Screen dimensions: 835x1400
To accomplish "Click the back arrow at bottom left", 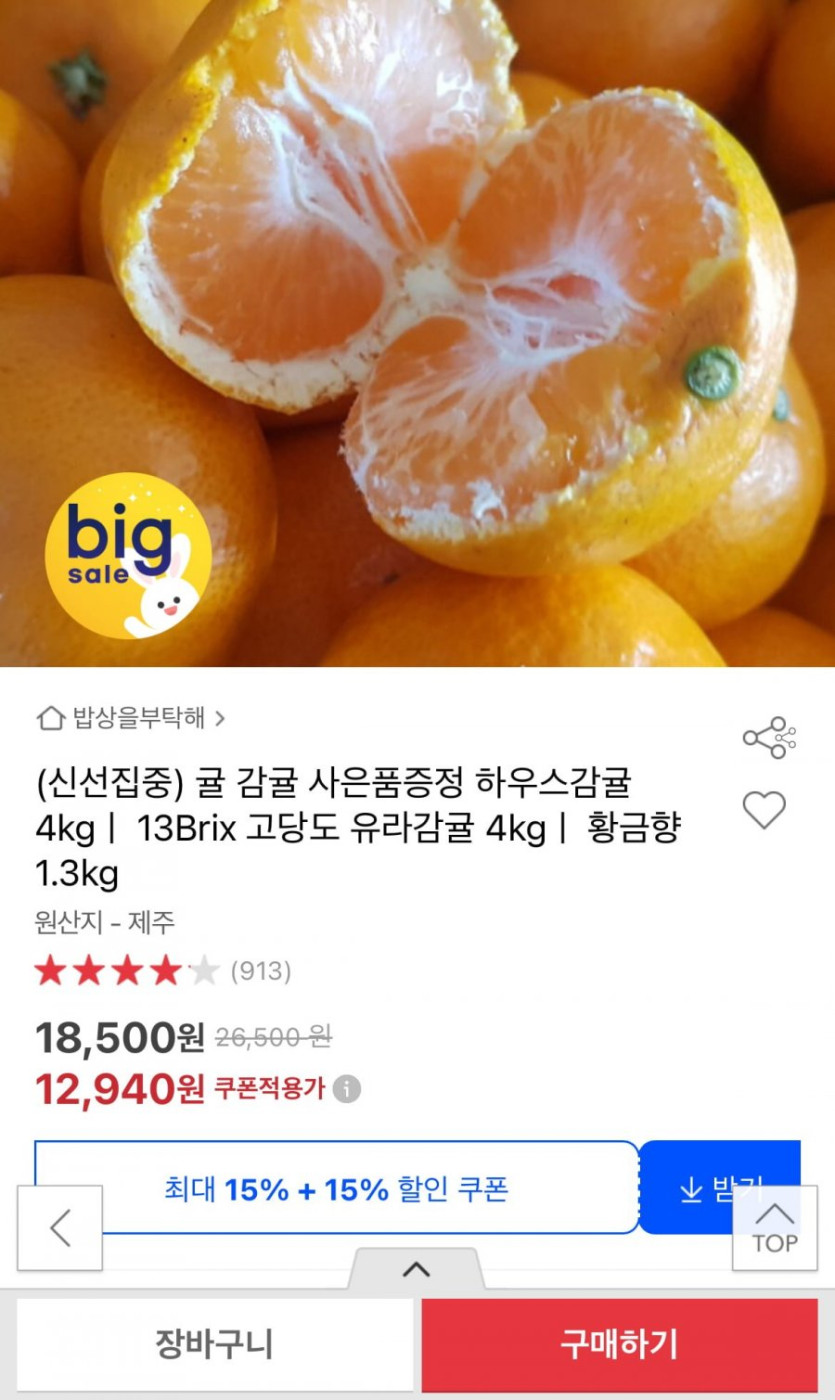I will click(x=60, y=1227).
